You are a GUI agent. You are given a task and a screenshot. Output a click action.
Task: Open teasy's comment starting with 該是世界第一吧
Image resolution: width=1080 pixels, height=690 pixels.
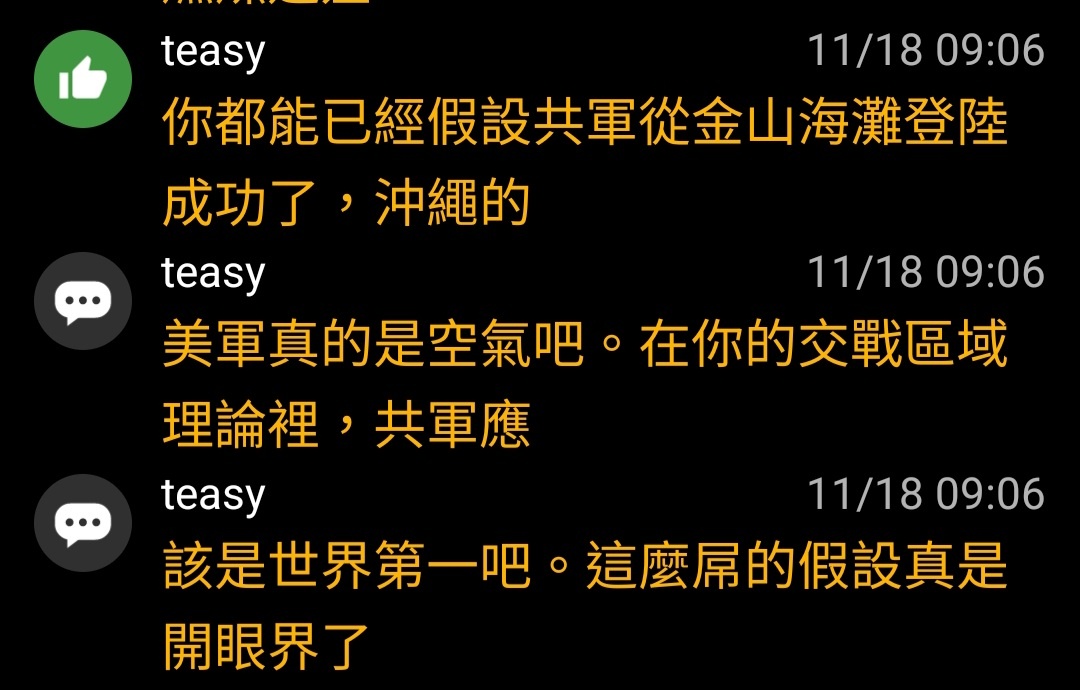tap(585, 607)
